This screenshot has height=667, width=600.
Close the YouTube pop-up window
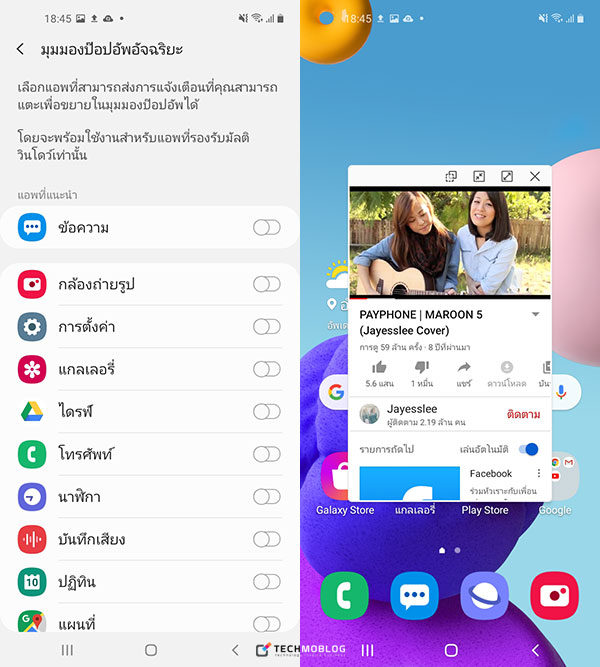tap(535, 176)
